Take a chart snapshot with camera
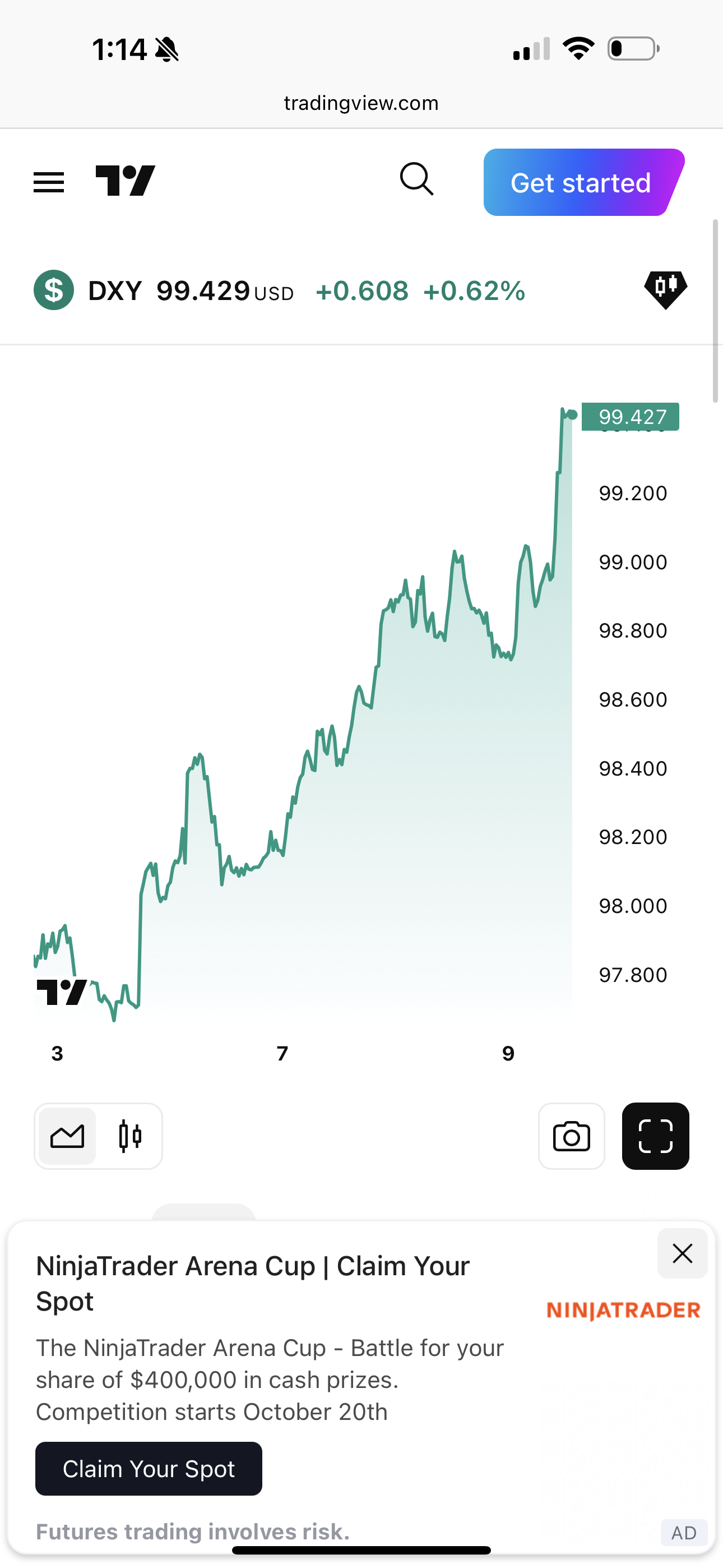The height and width of the screenshot is (1568, 723). click(x=572, y=1136)
